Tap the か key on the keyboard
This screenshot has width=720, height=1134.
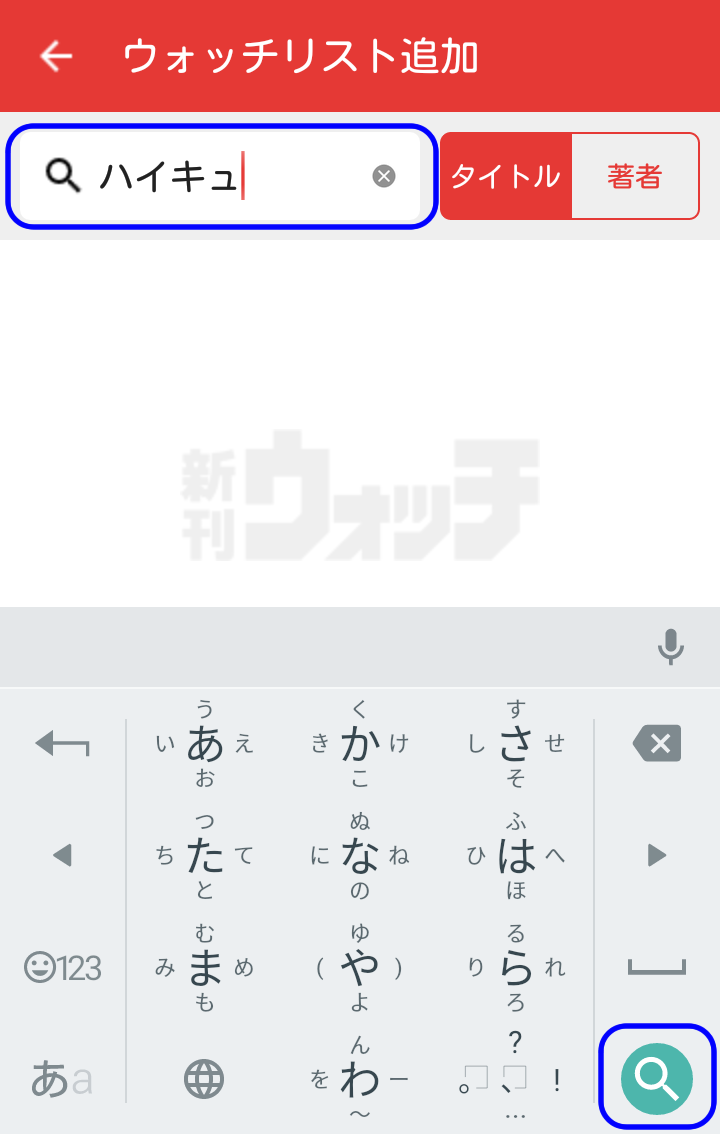pos(360,743)
